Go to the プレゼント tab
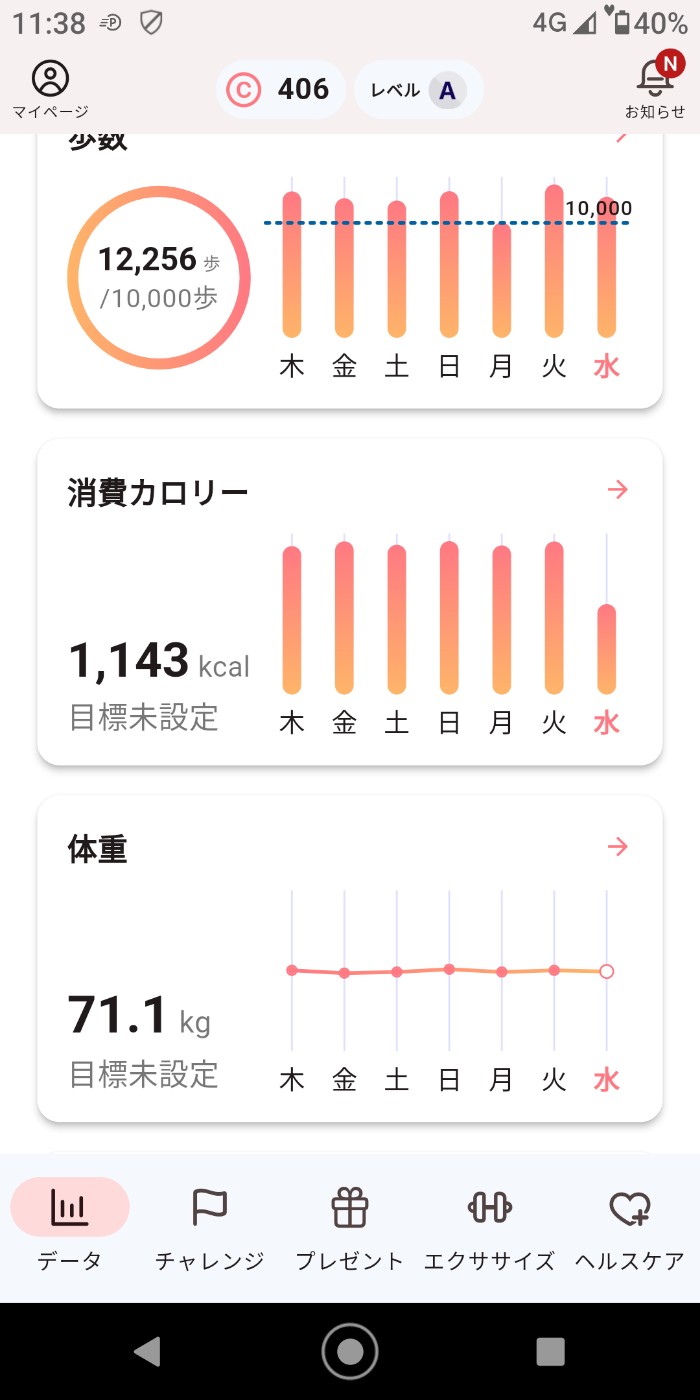700x1400 pixels. coord(350,1225)
